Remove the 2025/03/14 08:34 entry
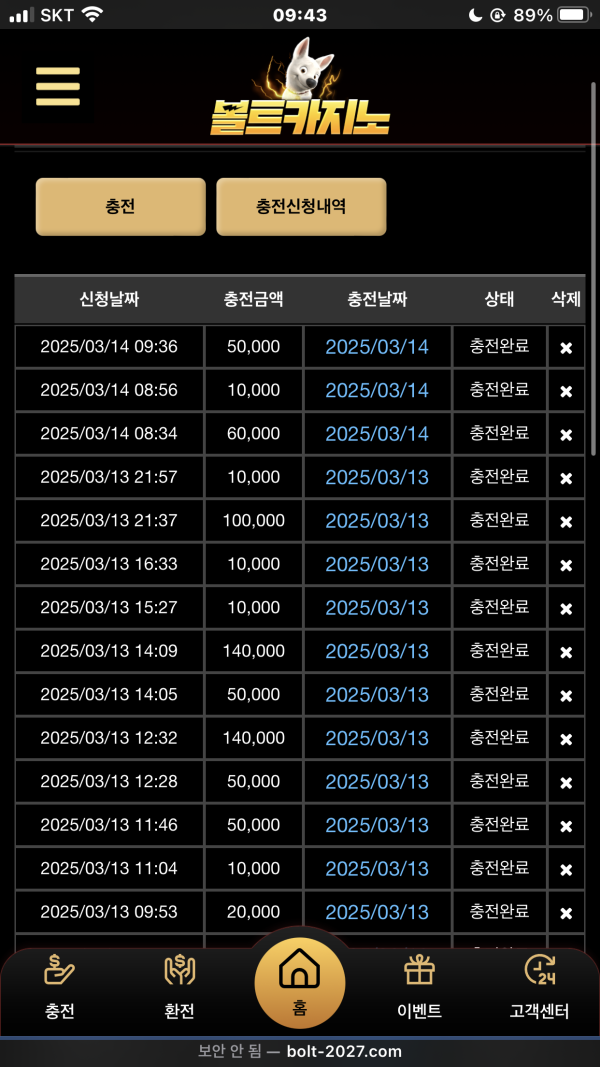This screenshot has width=600, height=1067. 566,435
